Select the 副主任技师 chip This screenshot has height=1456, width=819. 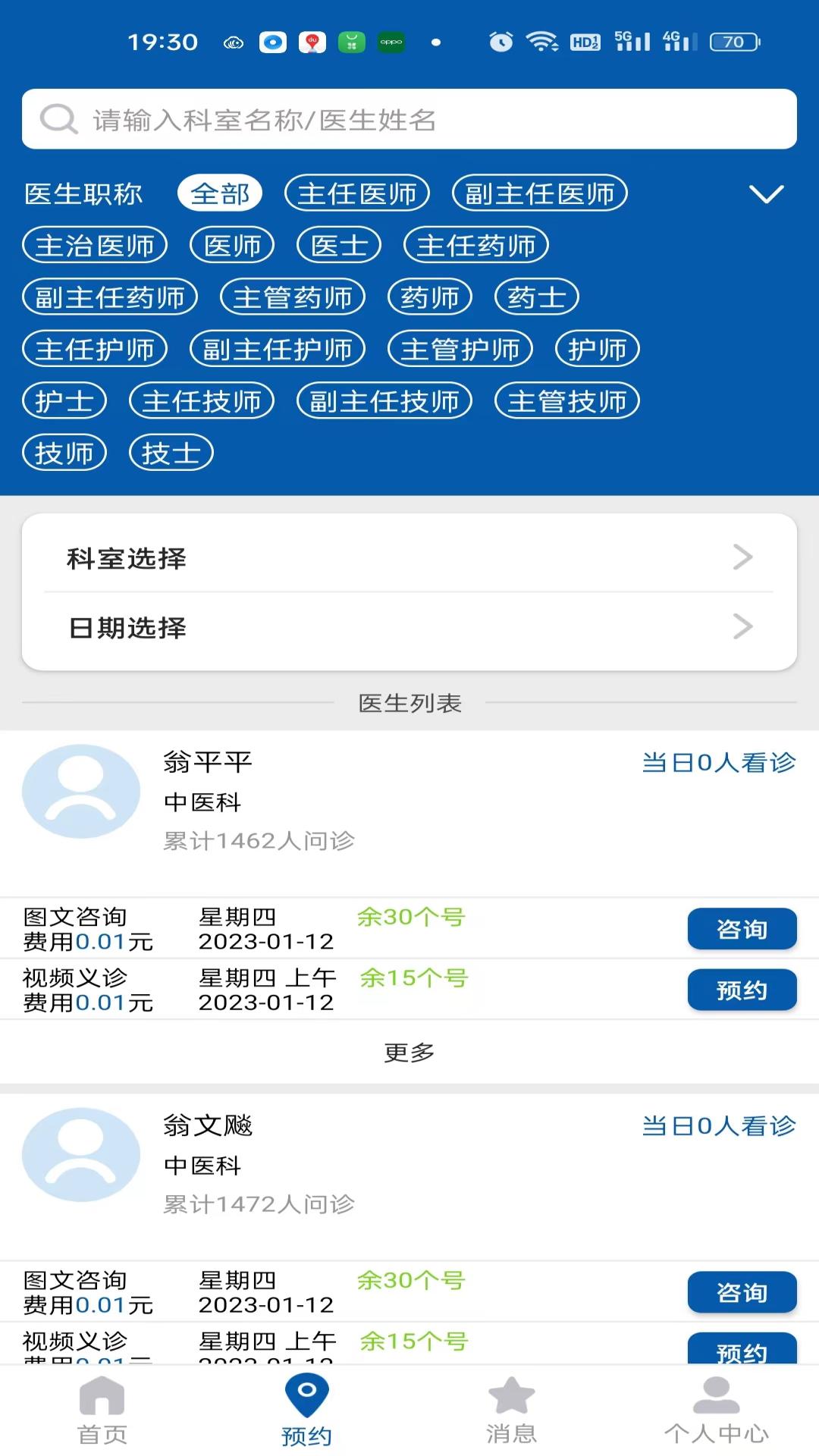coord(384,400)
